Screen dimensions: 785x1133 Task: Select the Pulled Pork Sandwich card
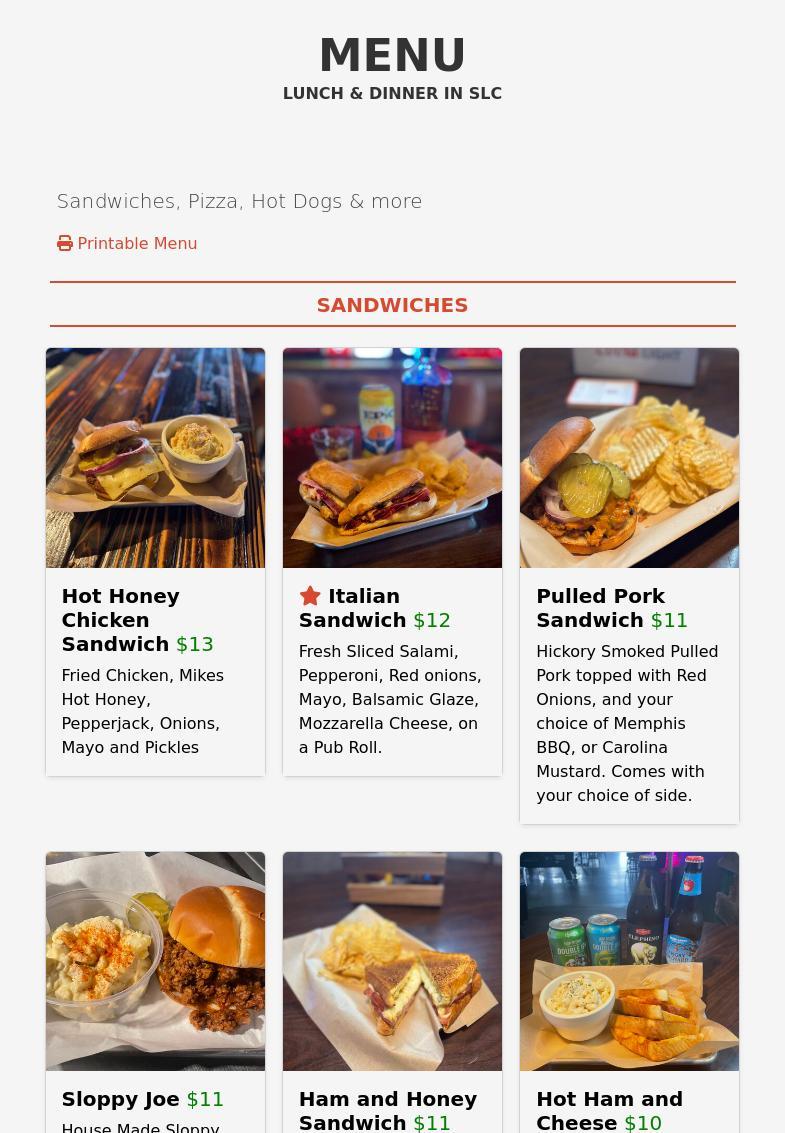(x=629, y=584)
